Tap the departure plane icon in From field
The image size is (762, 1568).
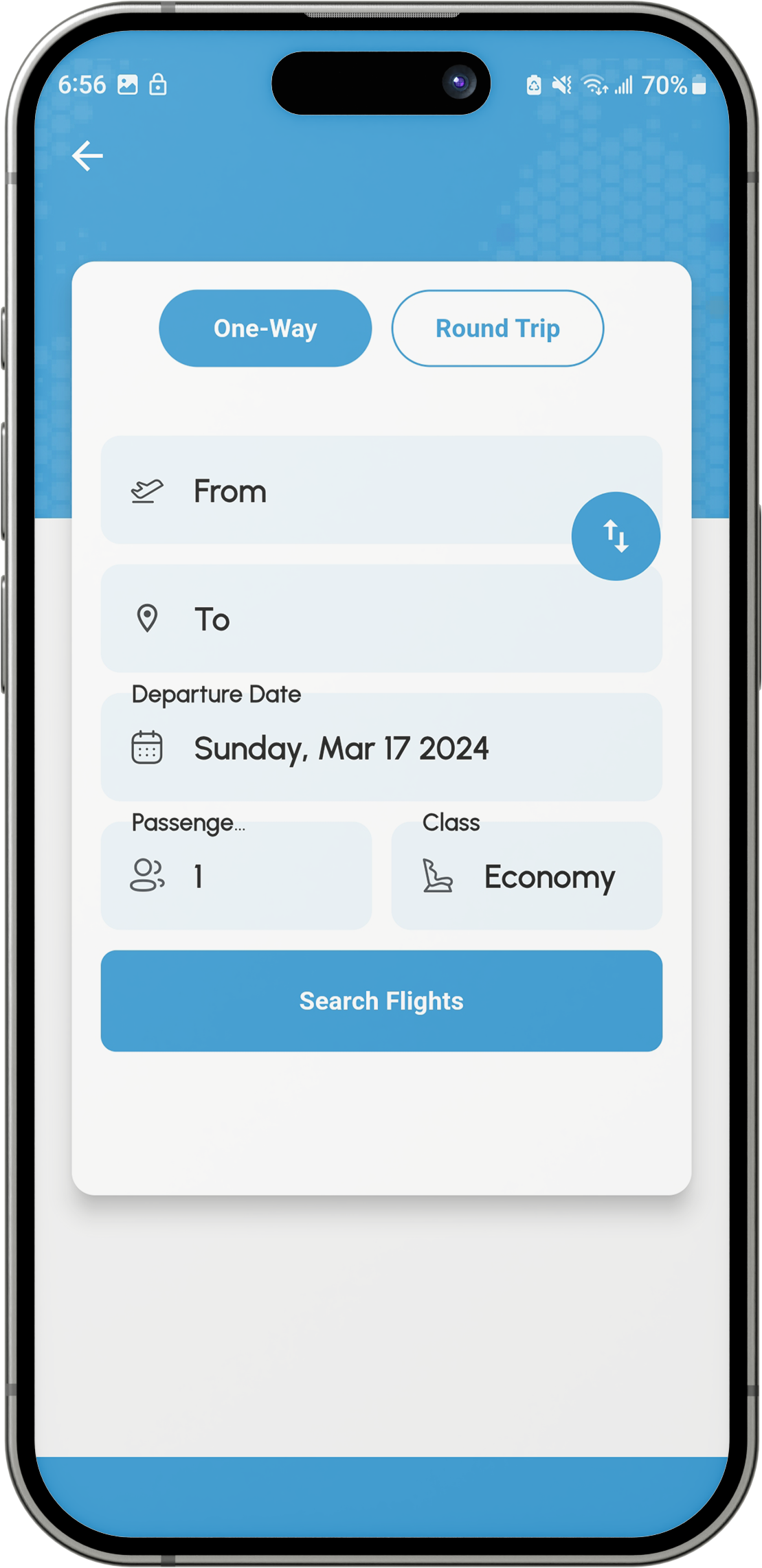coord(147,490)
